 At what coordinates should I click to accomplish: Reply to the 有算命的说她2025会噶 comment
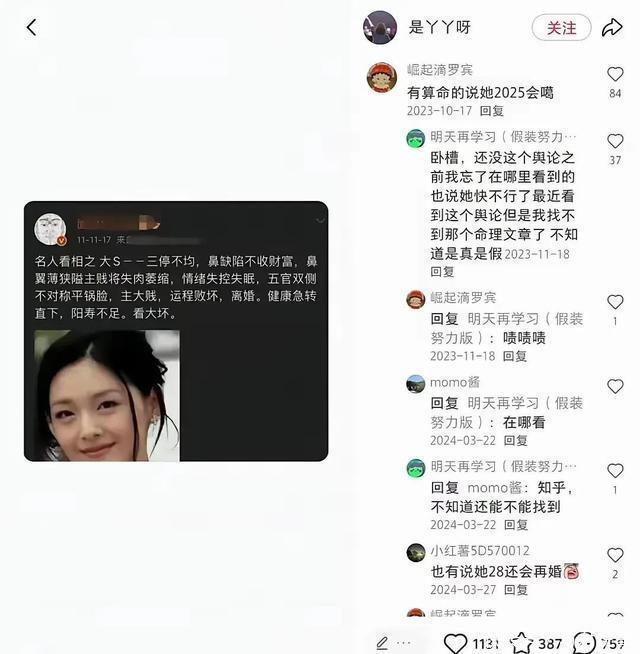(492, 111)
